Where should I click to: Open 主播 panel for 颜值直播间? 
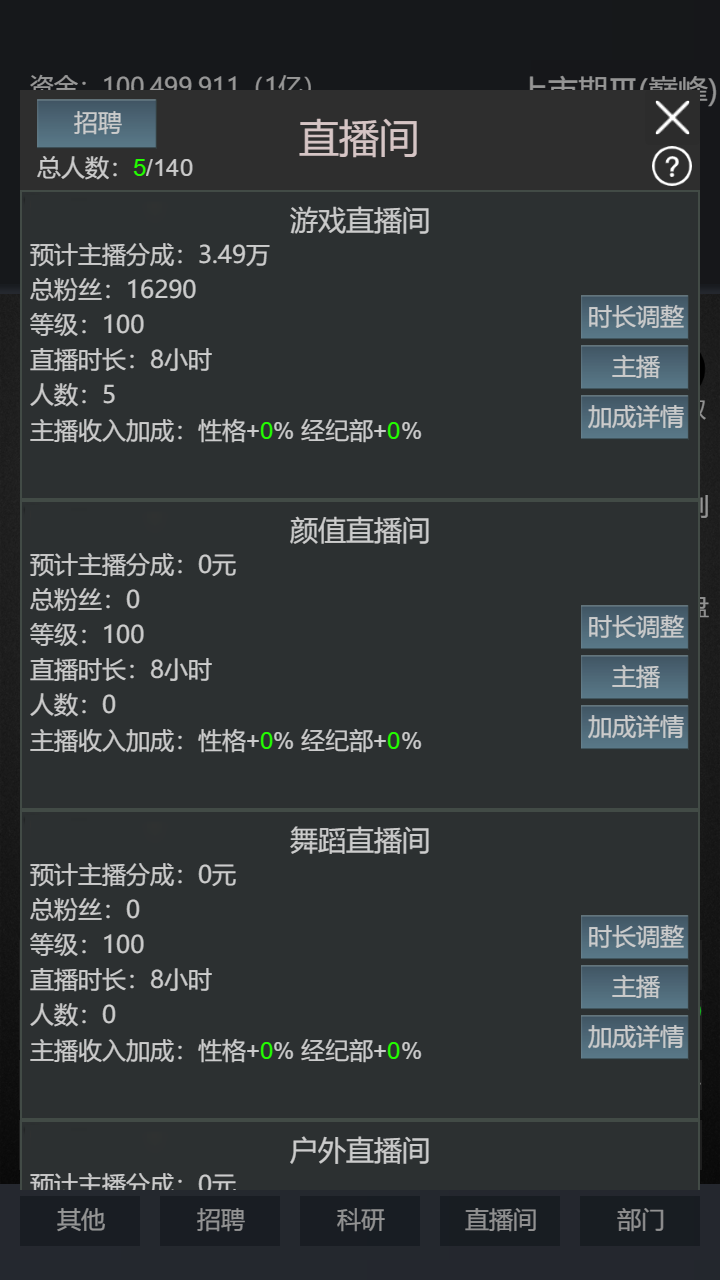[x=634, y=677]
